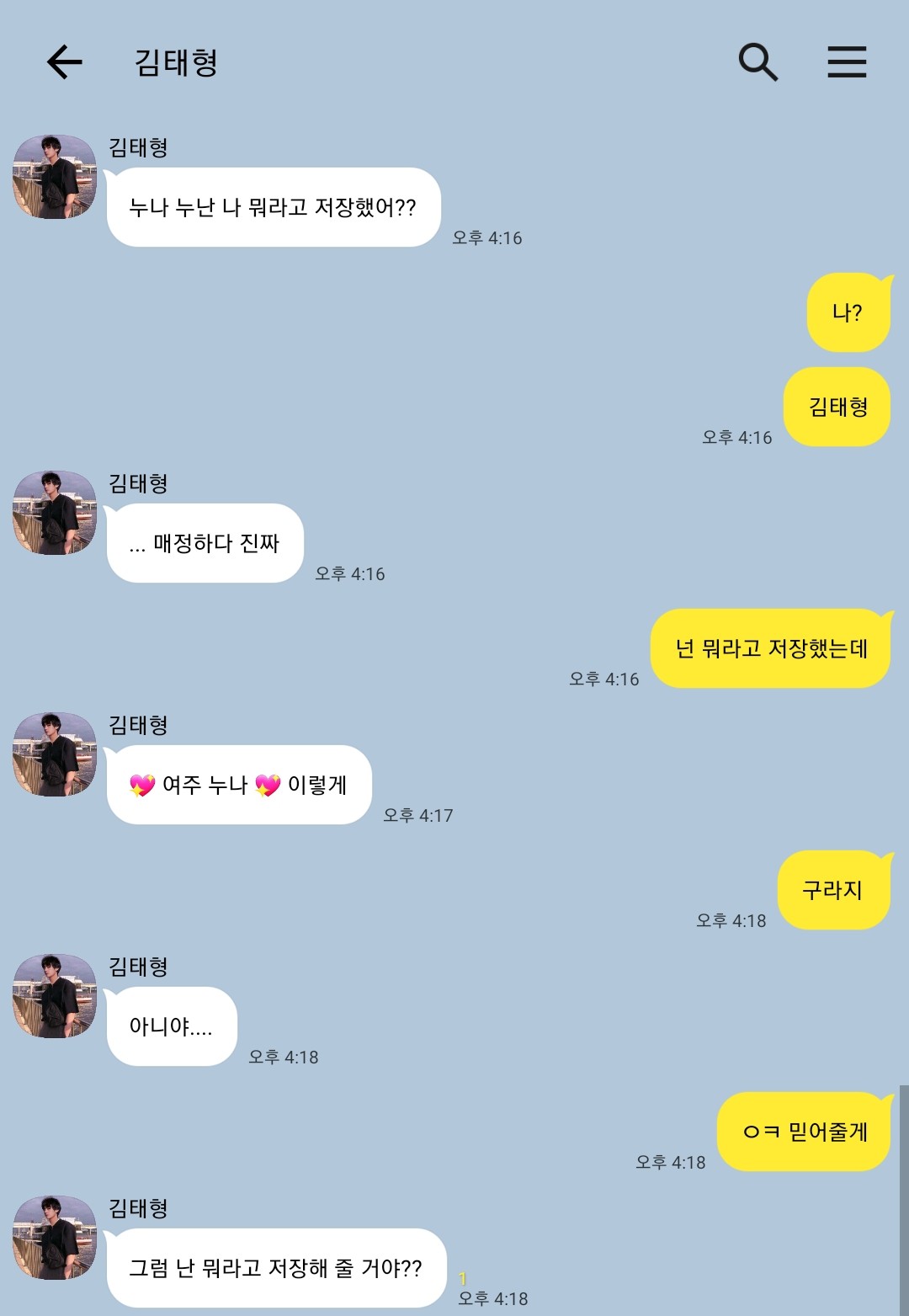Tap 김태형's avatar next to '매정하다 진짜'
909x1316 pixels.
pos(55,513)
